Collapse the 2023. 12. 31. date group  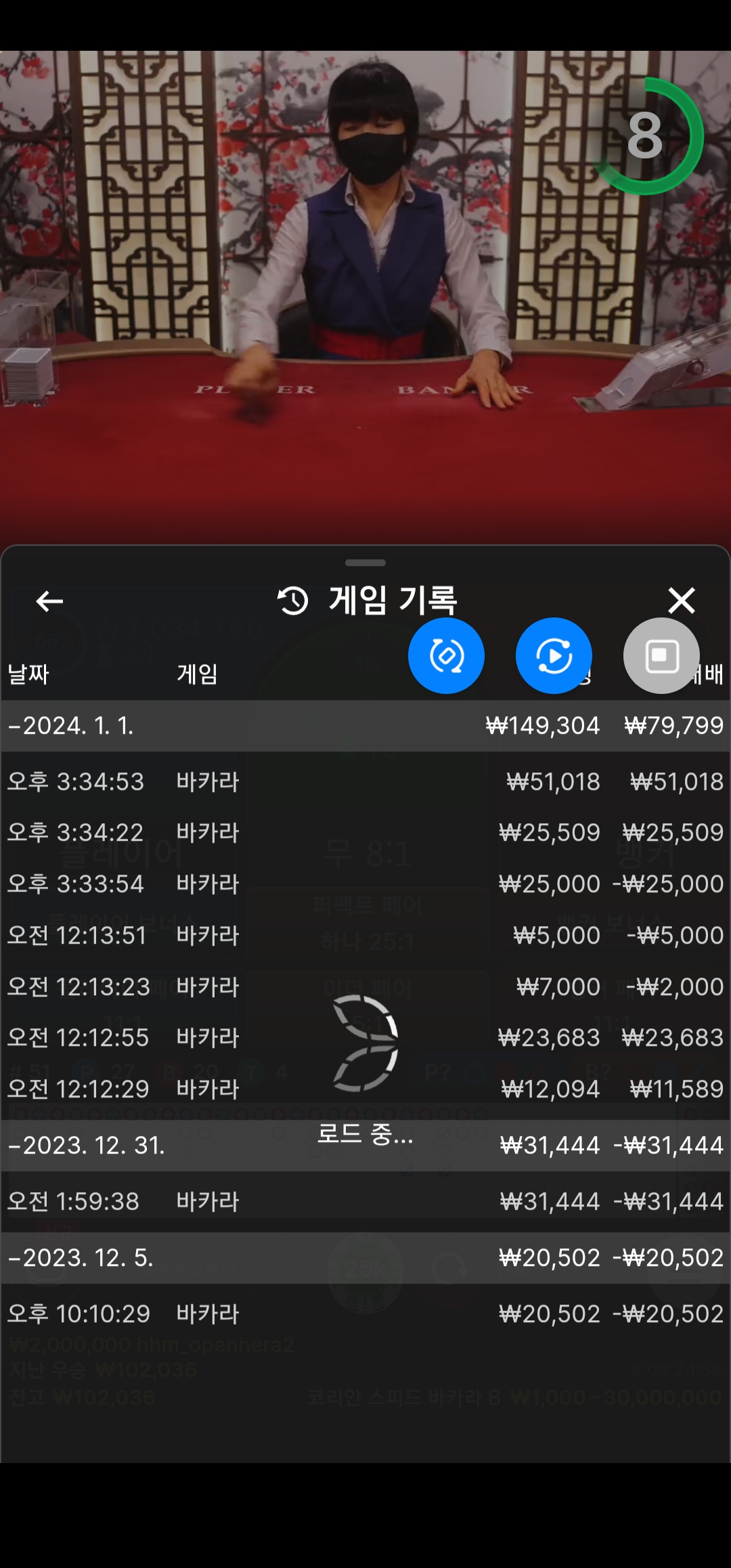365,1146
